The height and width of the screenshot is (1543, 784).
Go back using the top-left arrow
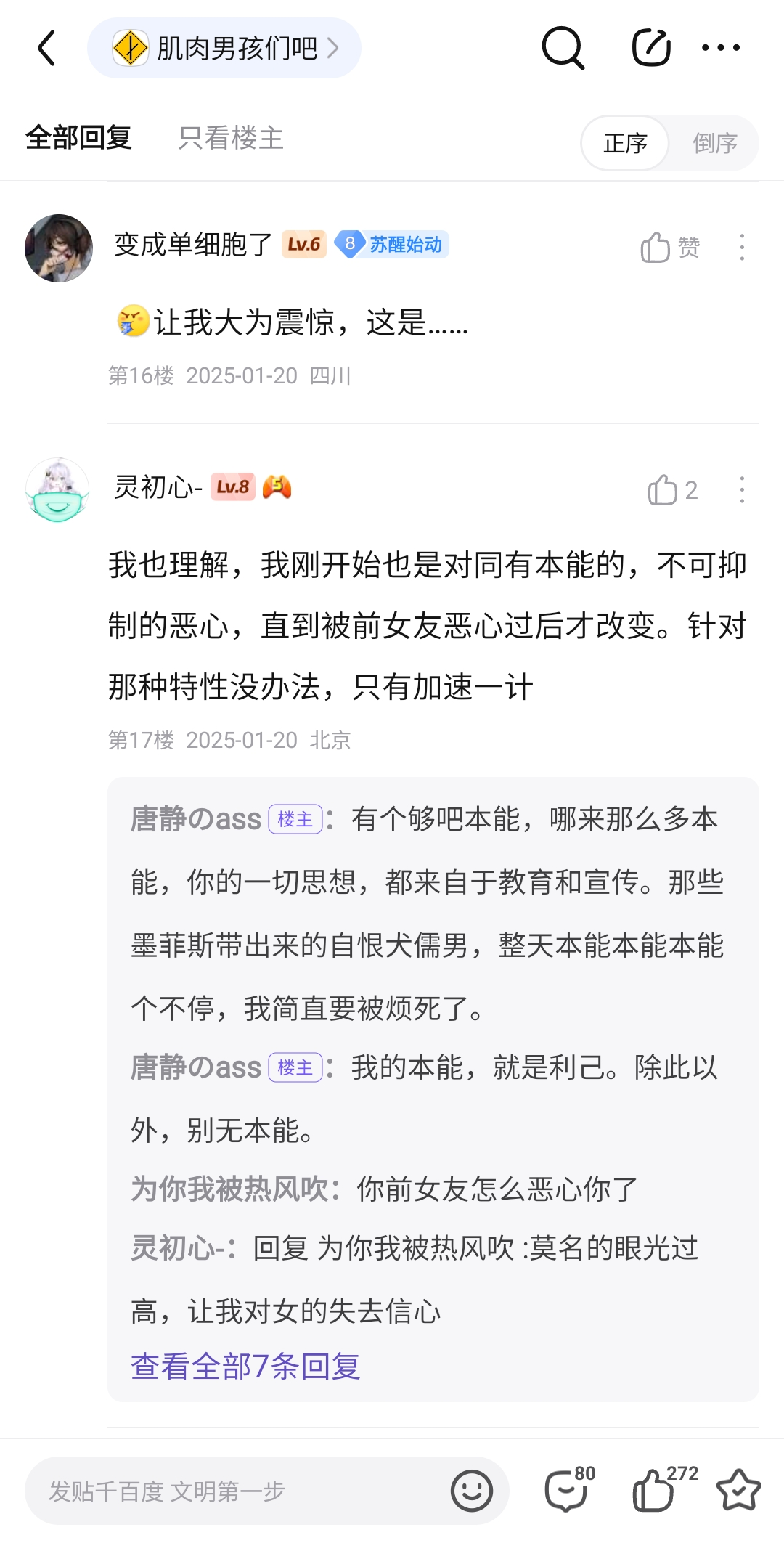[46, 48]
